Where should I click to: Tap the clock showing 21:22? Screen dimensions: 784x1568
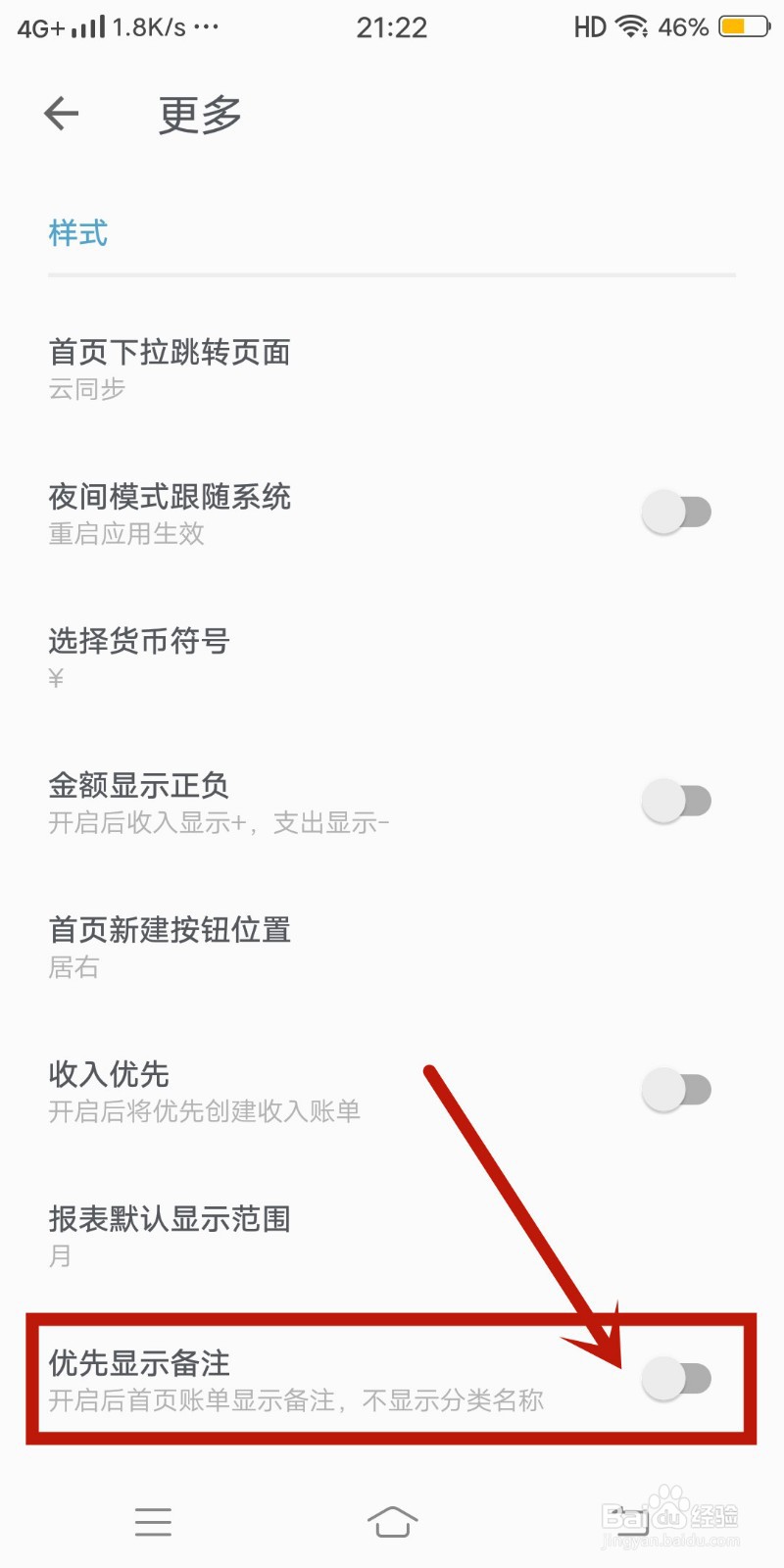[393, 26]
